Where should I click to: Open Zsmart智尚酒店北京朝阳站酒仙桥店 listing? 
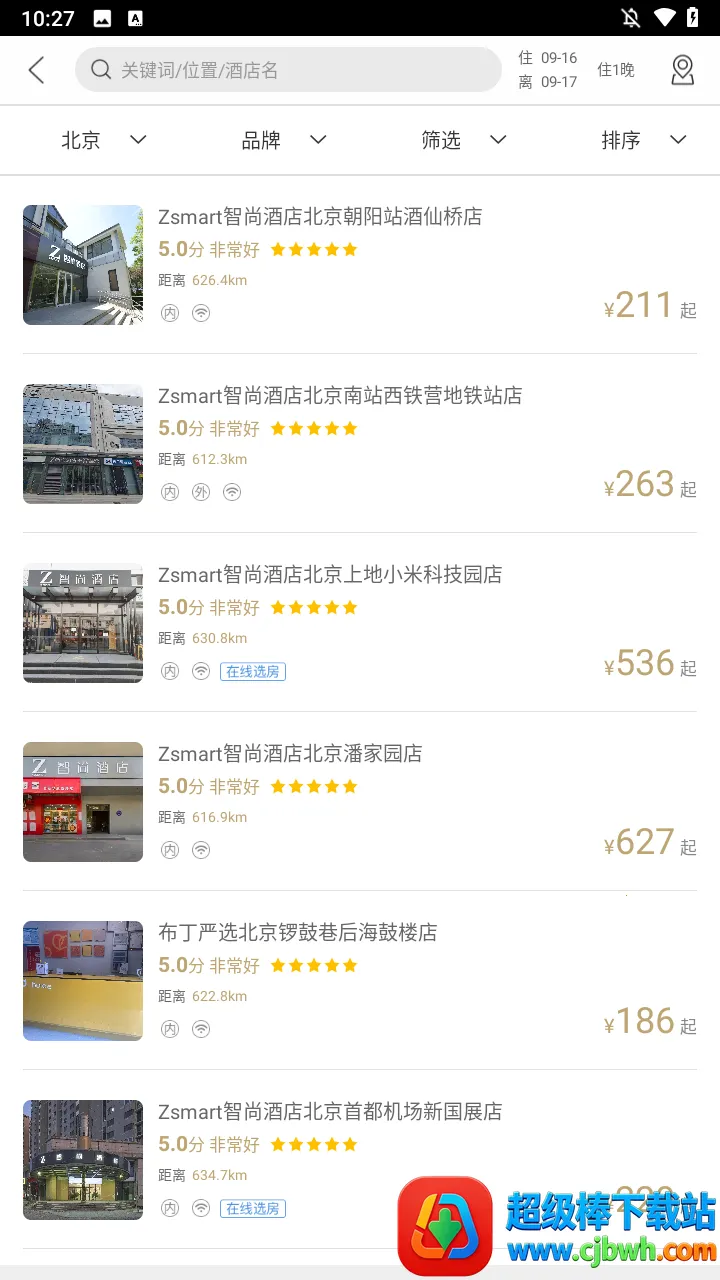(x=320, y=217)
